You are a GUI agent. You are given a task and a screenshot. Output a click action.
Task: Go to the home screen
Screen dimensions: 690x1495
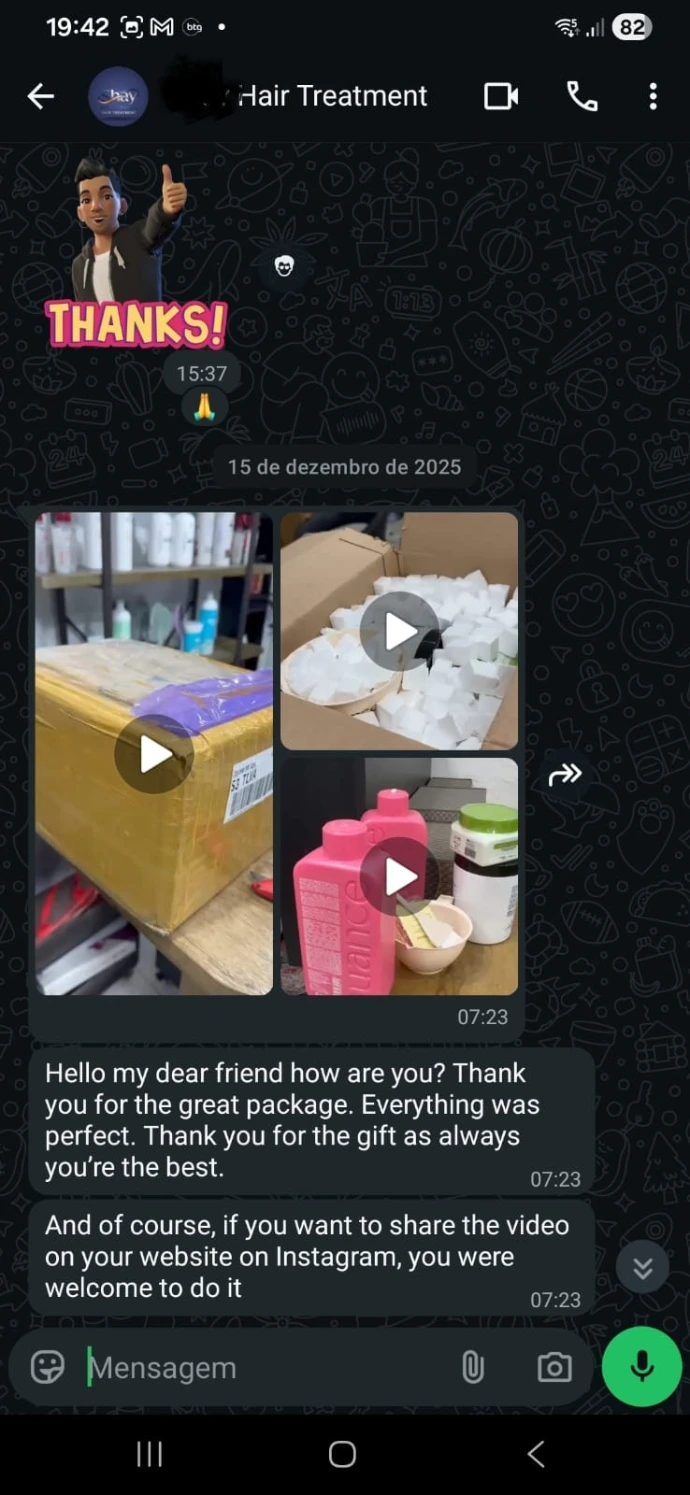point(342,1454)
